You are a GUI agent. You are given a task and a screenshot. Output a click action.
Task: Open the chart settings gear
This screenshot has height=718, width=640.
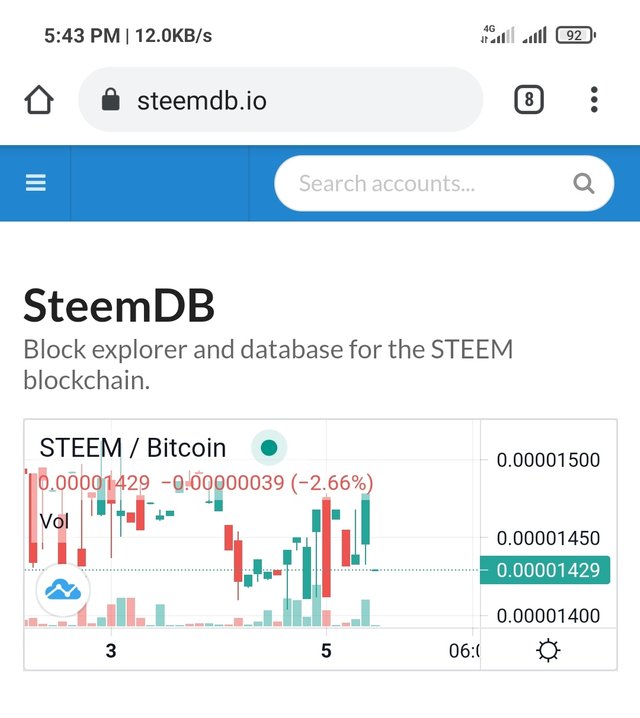coord(548,651)
